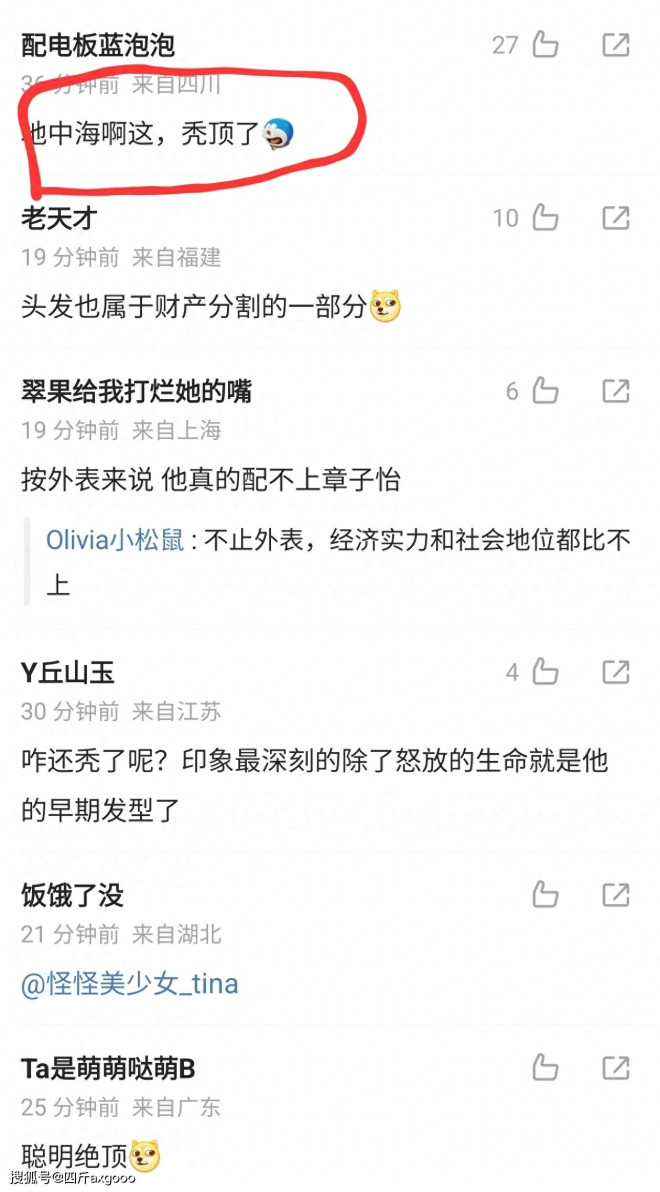This screenshot has height=1192, width=660.
Task: Like the comment from 翠果给我打烂她的嘴
Action: coord(545,391)
